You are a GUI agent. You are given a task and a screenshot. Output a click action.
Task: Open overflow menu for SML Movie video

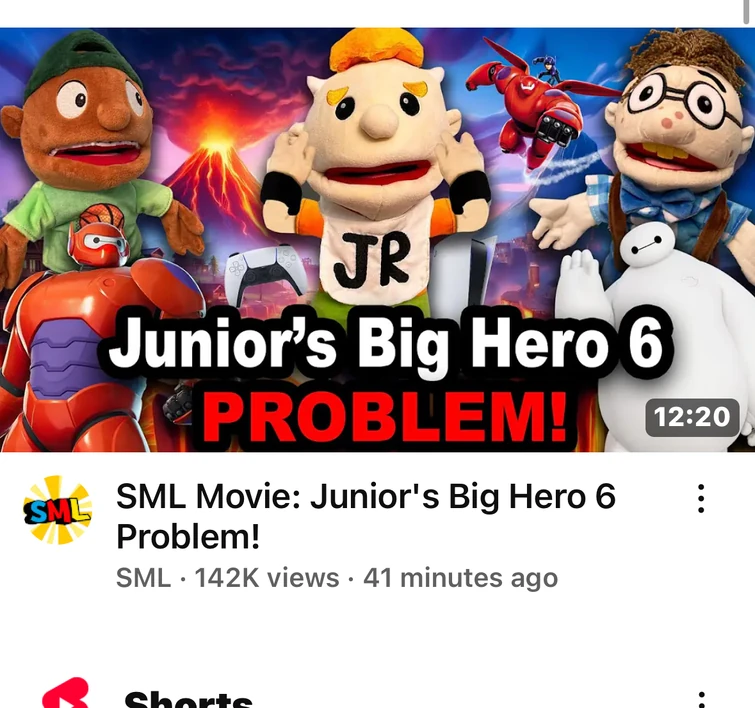tap(701, 499)
